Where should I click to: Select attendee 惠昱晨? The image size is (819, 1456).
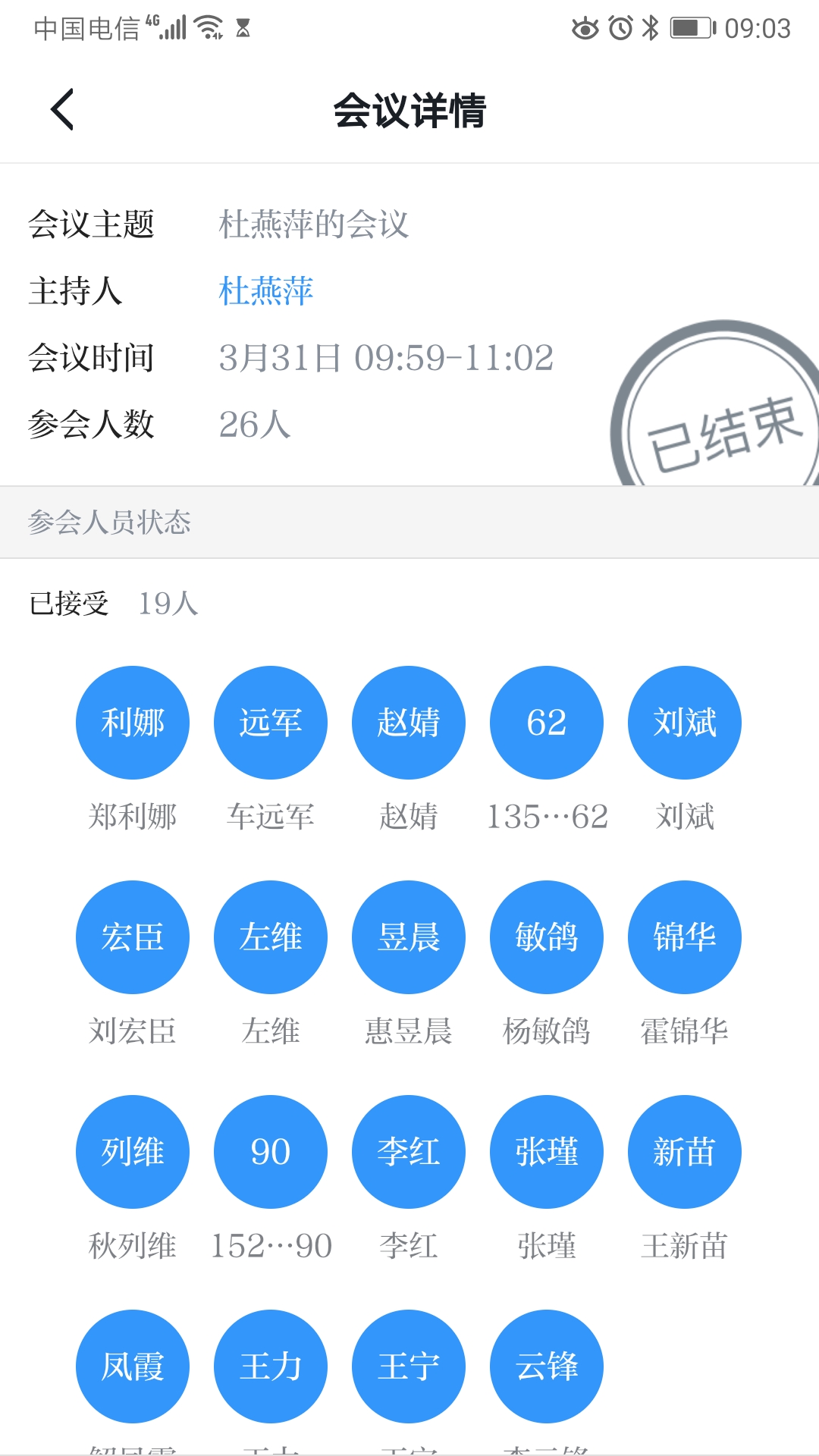(409, 937)
